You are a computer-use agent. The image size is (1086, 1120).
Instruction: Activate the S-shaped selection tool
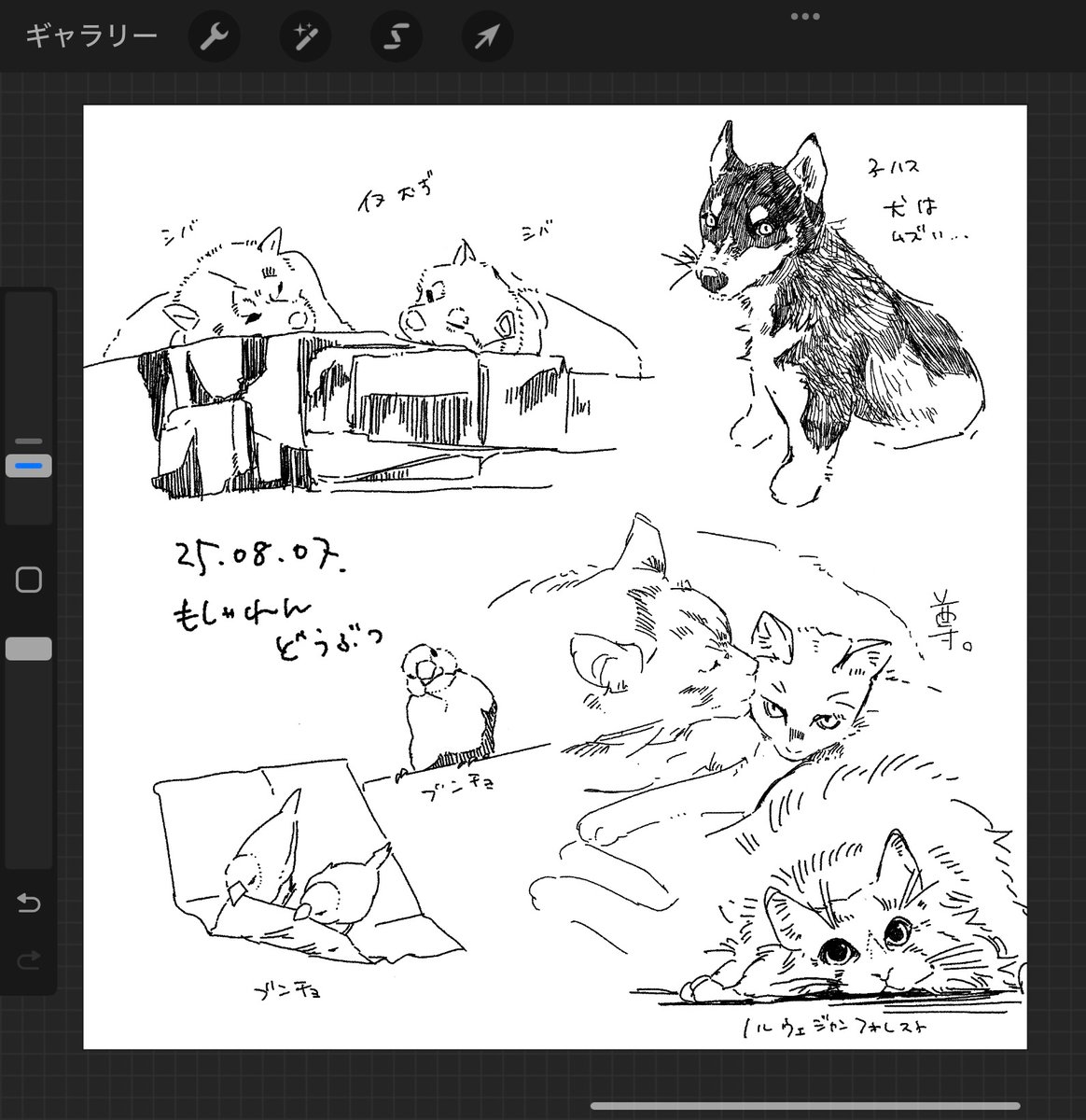tap(396, 37)
